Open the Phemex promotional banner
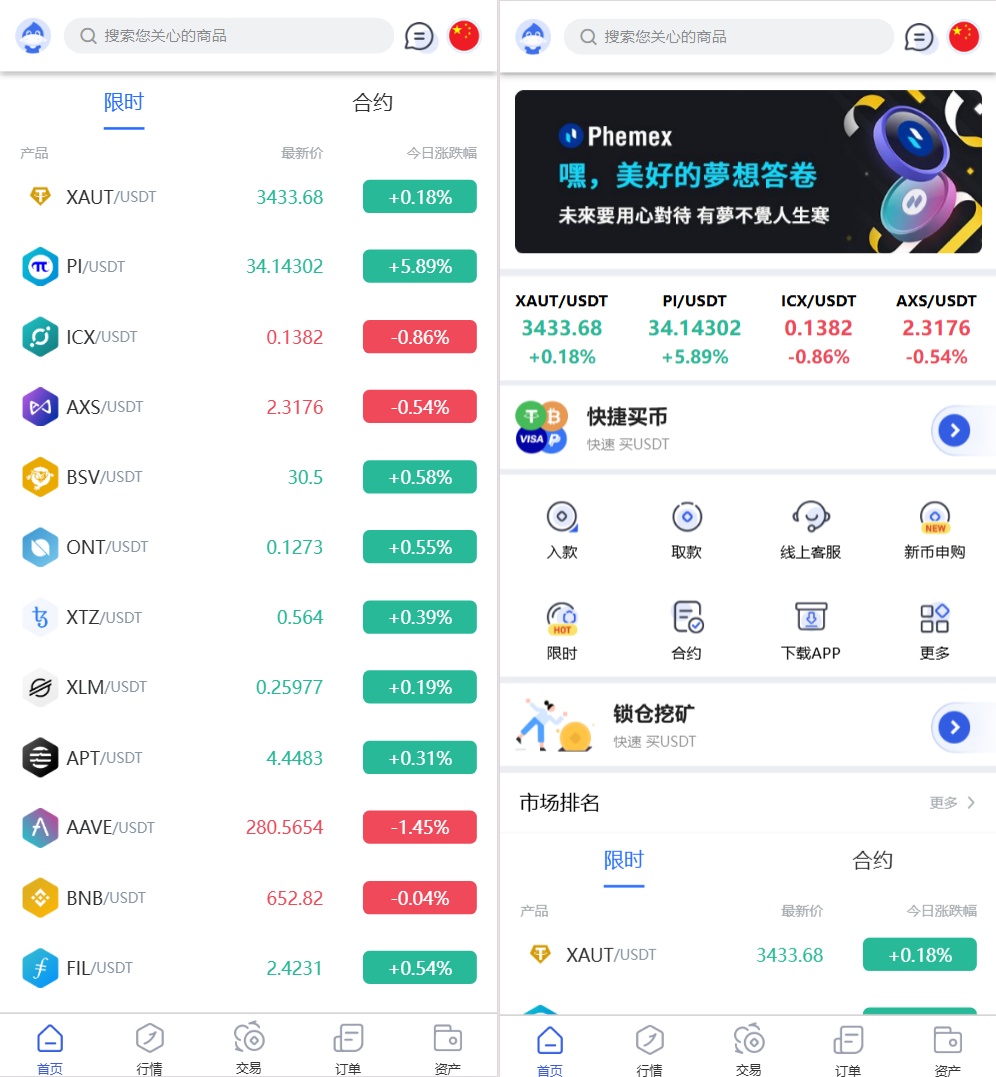The image size is (996, 1077). 747,172
